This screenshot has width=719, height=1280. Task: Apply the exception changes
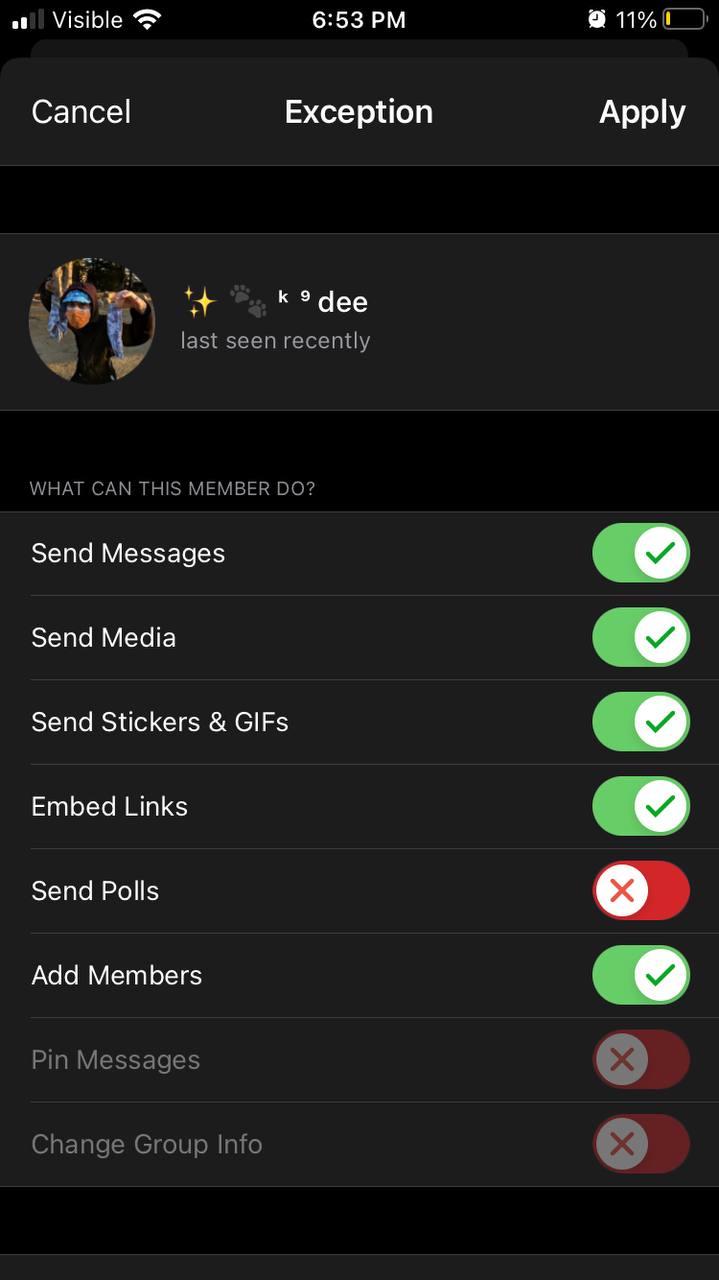pos(642,112)
